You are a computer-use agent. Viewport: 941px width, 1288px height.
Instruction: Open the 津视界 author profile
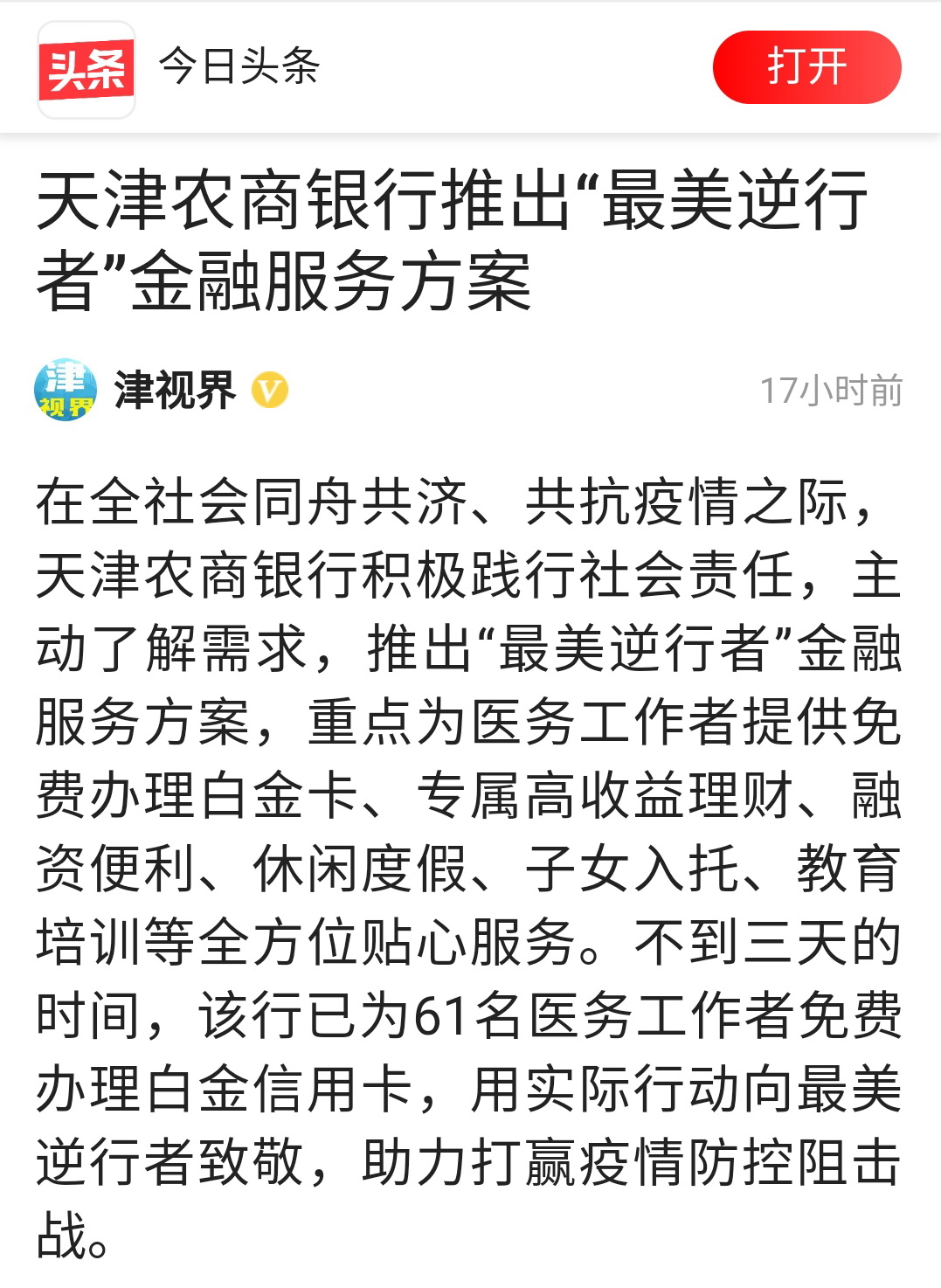pos(174,390)
